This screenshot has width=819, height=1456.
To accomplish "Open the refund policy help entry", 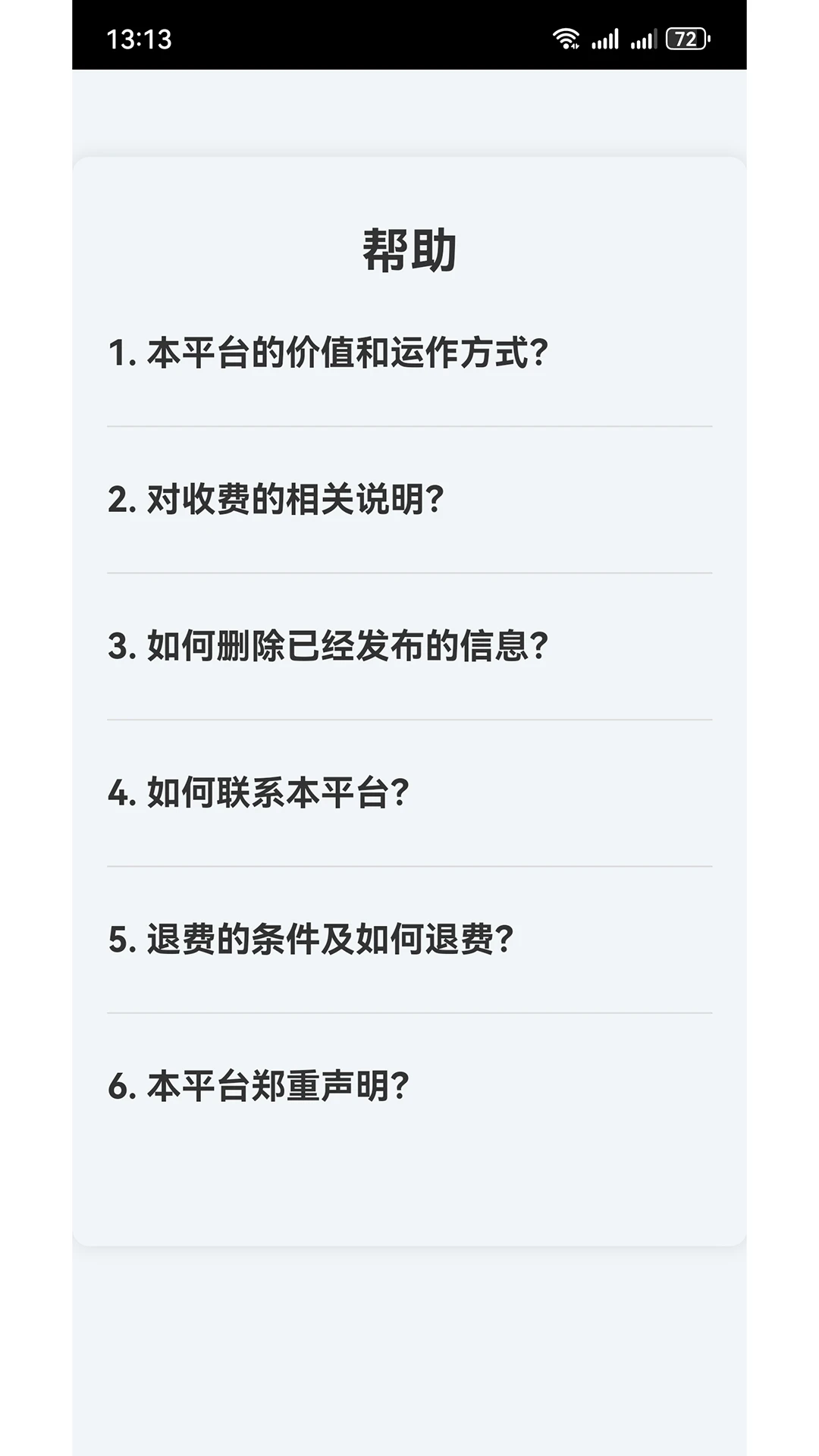I will [x=311, y=940].
